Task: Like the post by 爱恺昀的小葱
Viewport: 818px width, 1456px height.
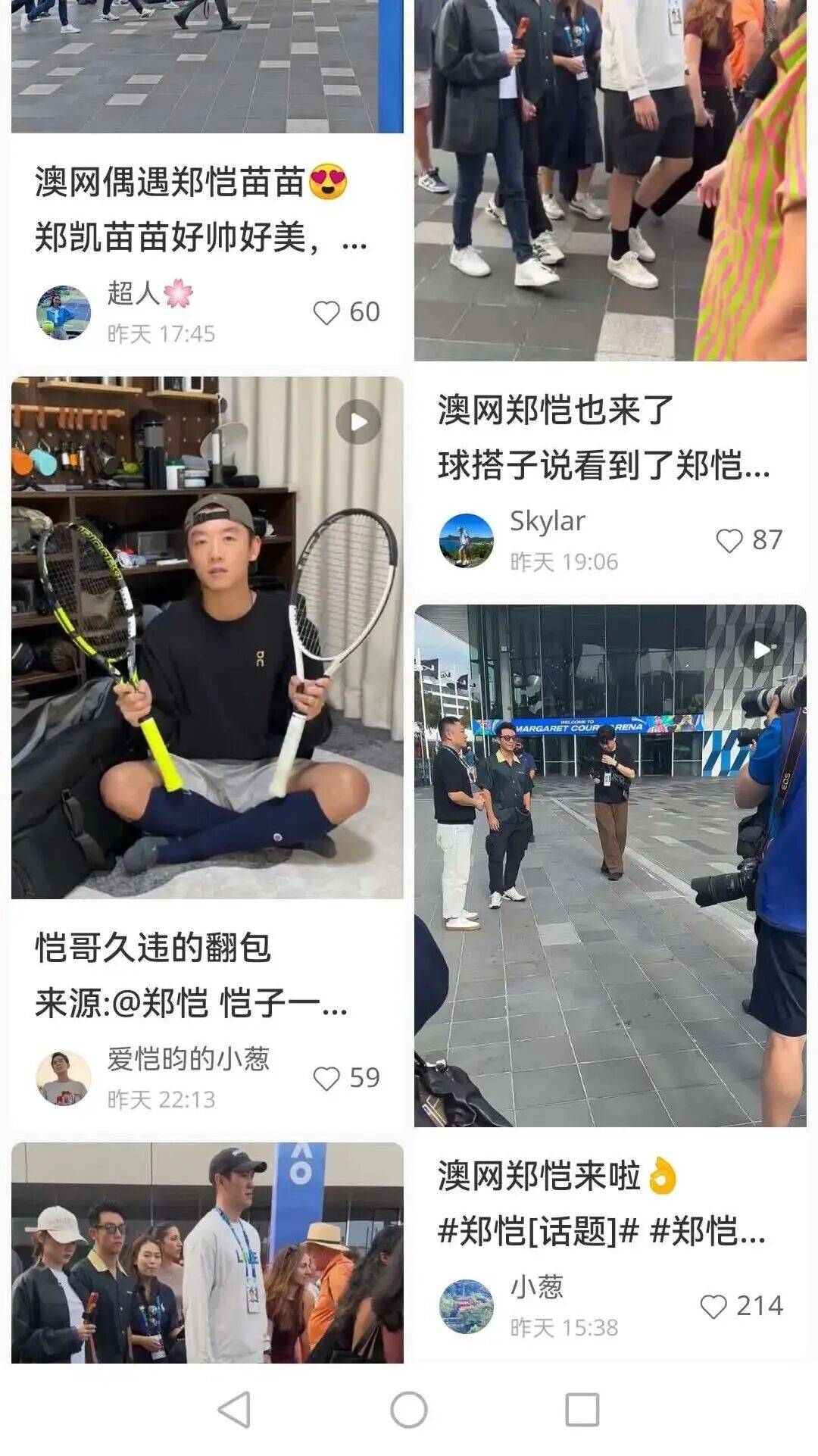Action: coord(327,1079)
